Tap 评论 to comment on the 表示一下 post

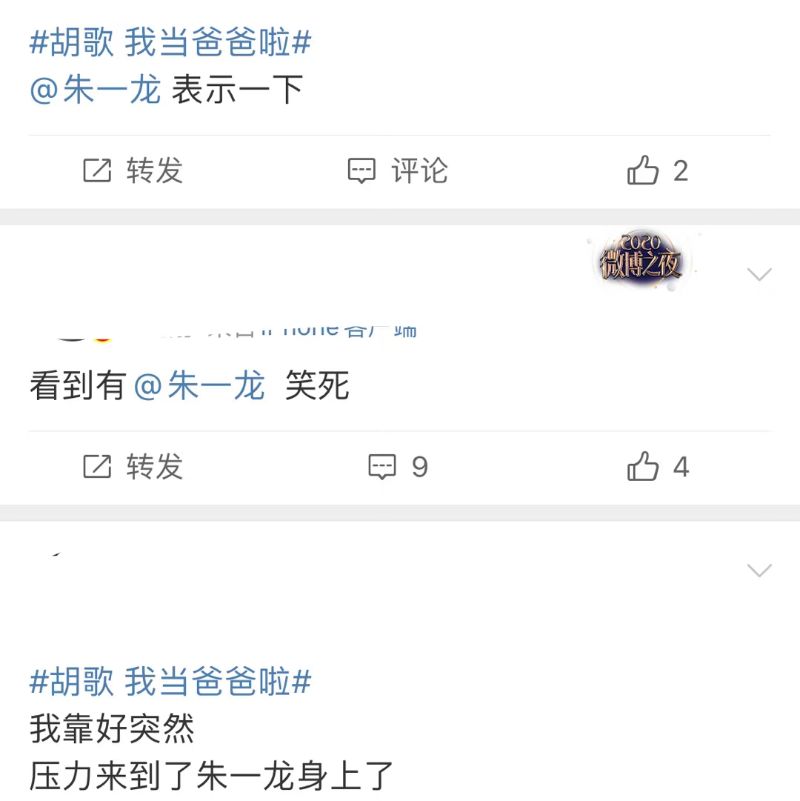(397, 171)
